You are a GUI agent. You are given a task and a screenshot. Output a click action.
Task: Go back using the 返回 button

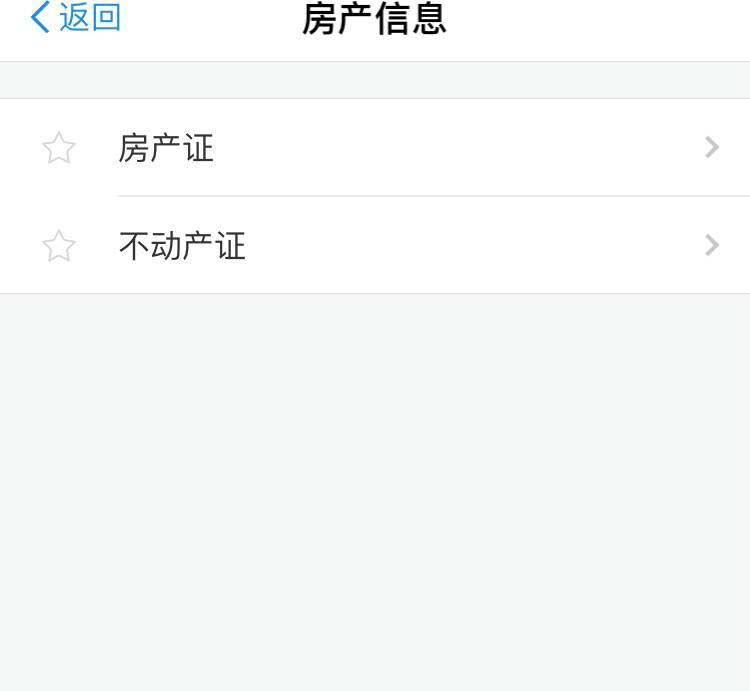point(76,18)
